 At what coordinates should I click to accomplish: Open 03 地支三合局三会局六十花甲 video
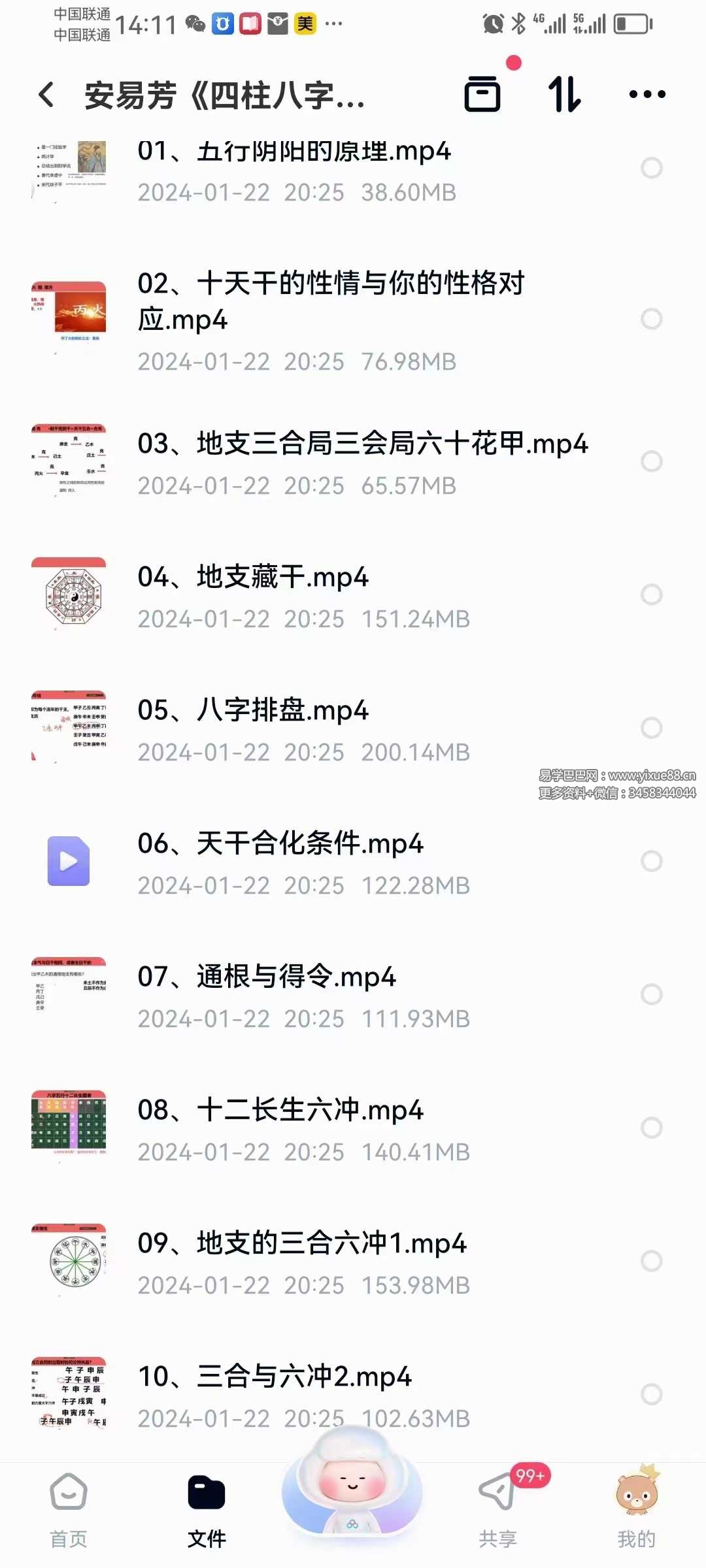360,444
